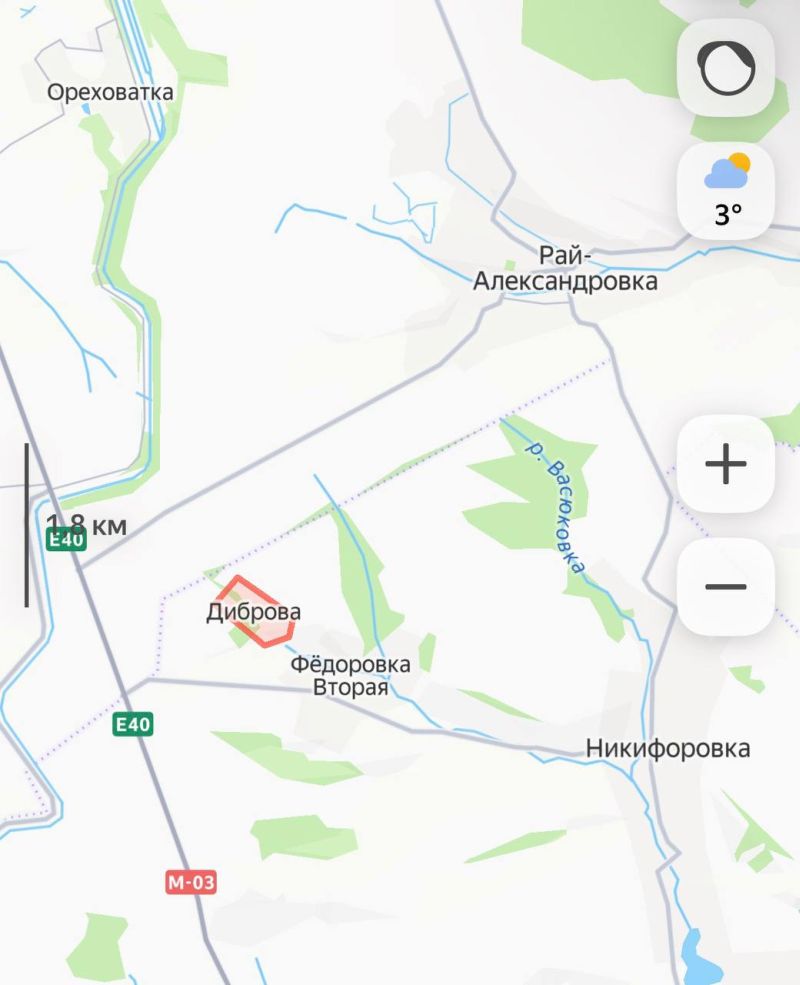Select the Ореховатка place label
800x985 pixels.
click(x=110, y=93)
